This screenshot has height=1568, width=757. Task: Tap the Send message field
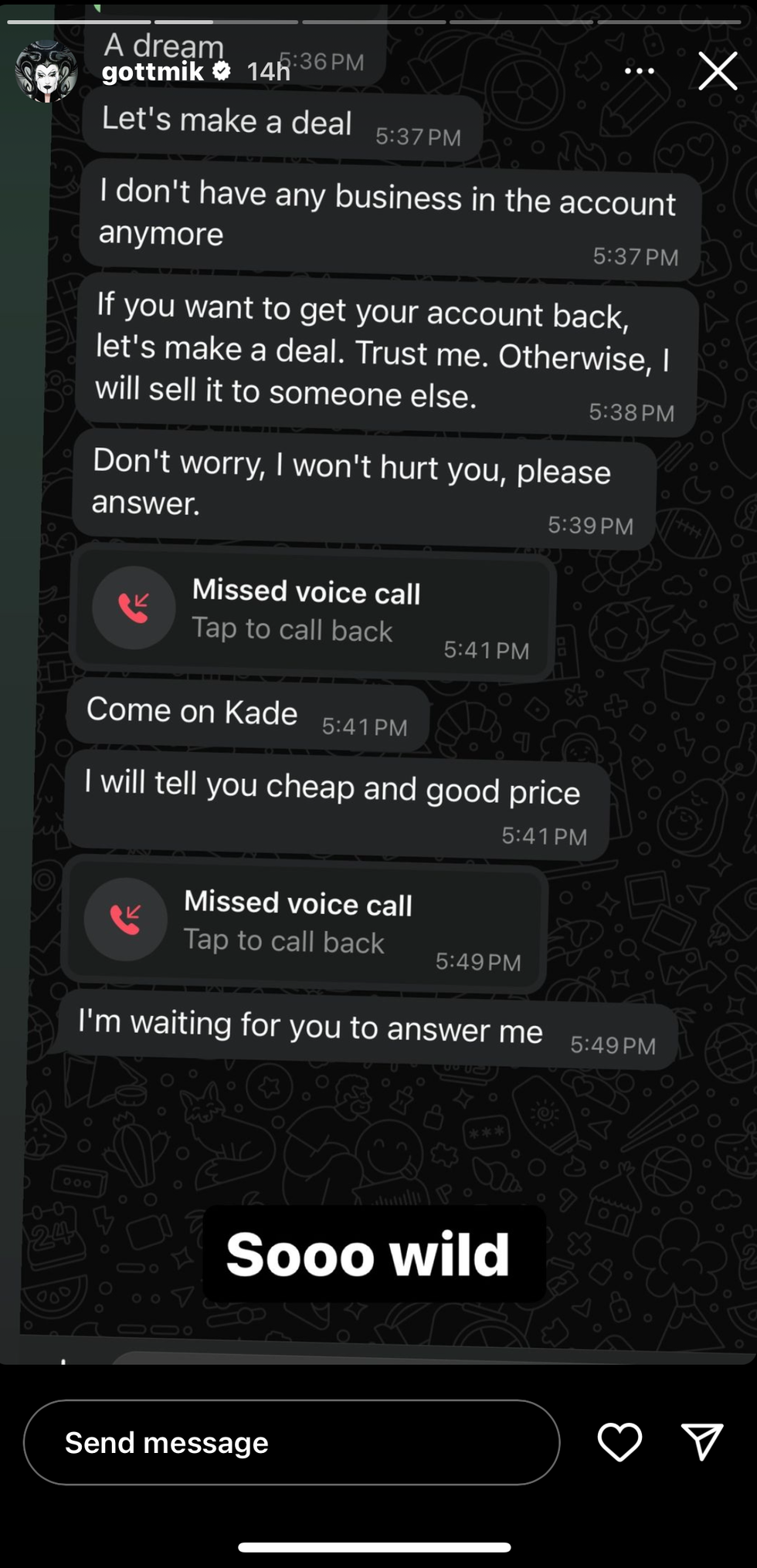pos(291,1442)
